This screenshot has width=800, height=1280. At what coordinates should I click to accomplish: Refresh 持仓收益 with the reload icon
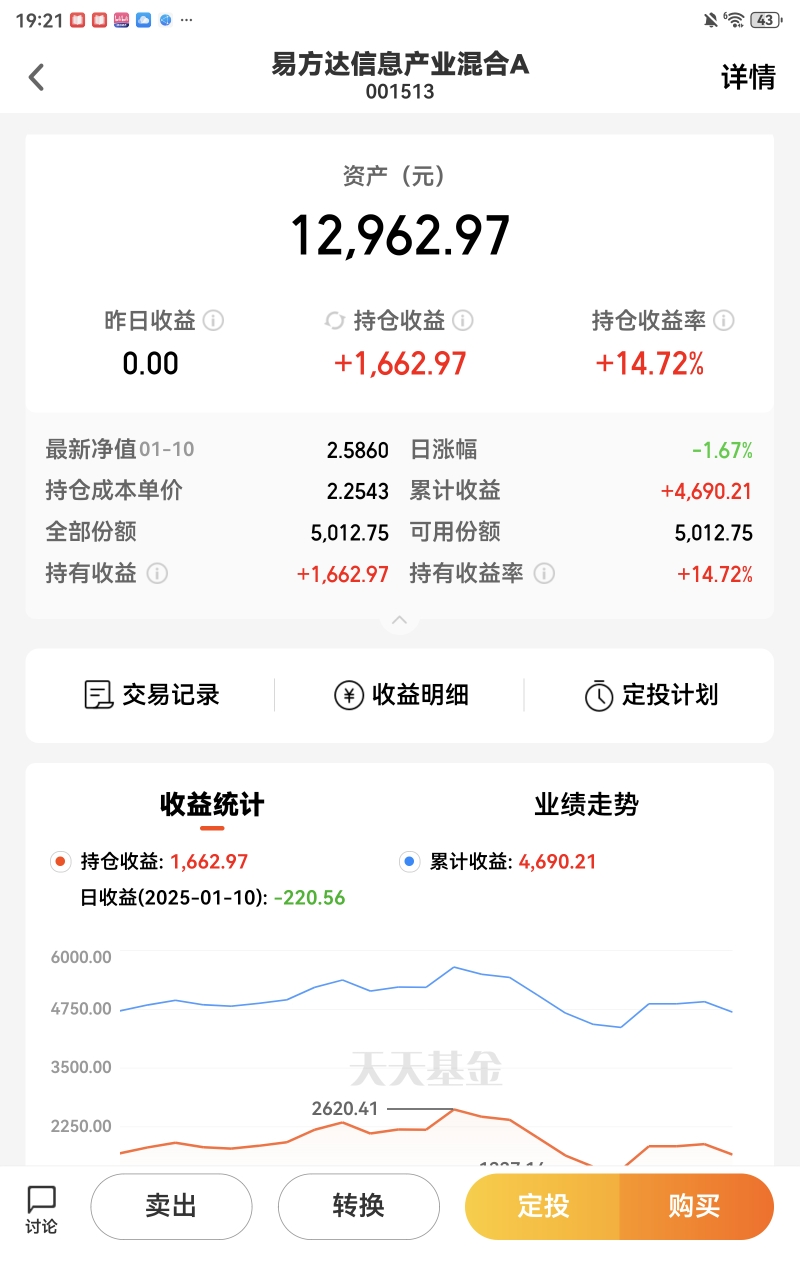coord(335,321)
